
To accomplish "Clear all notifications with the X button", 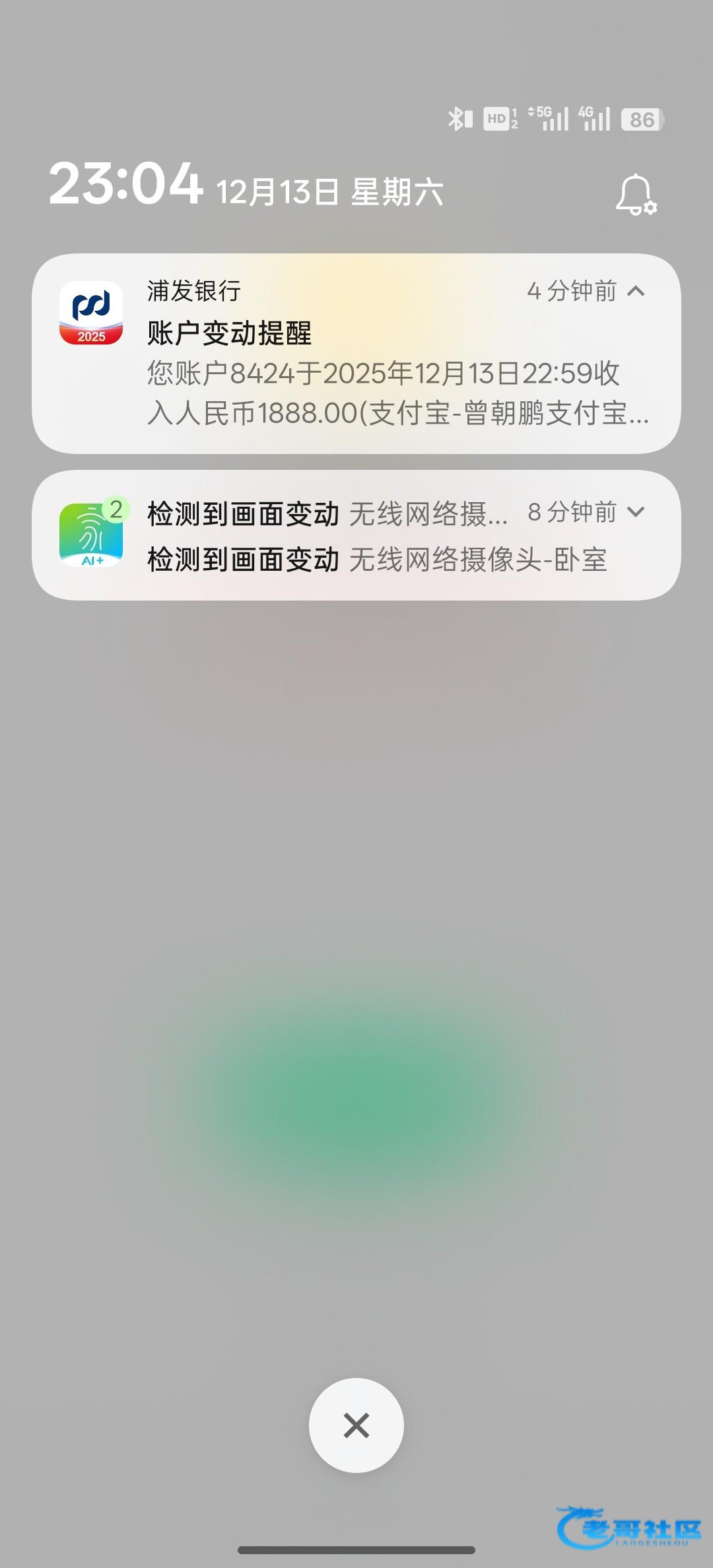I will click(x=356, y=1425).
